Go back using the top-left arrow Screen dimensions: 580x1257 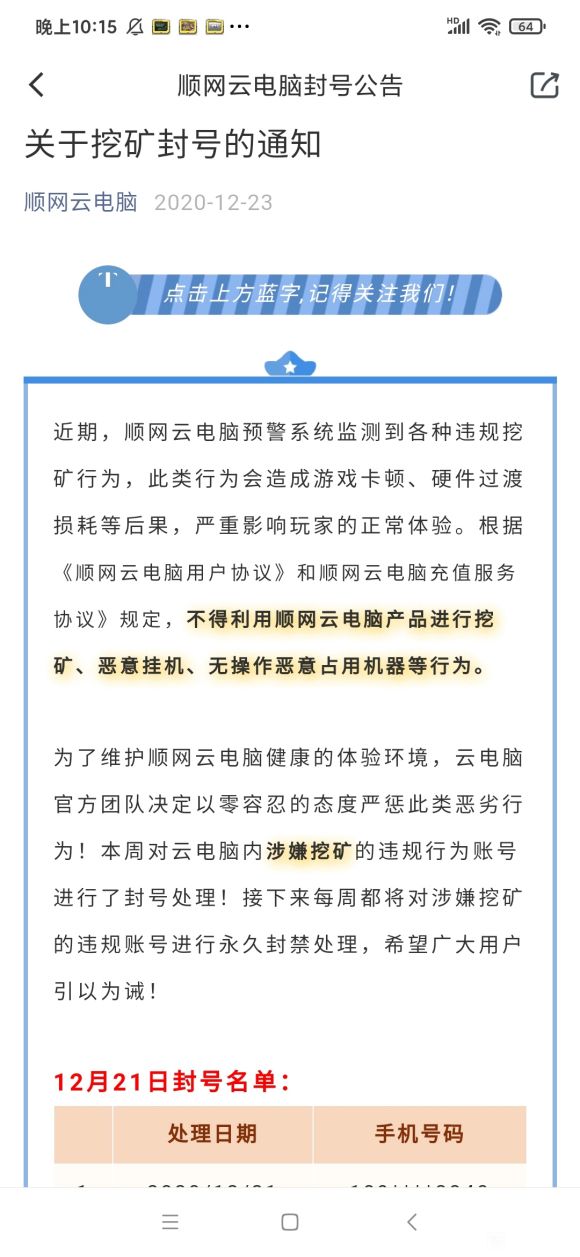click(x=37, y=85)
